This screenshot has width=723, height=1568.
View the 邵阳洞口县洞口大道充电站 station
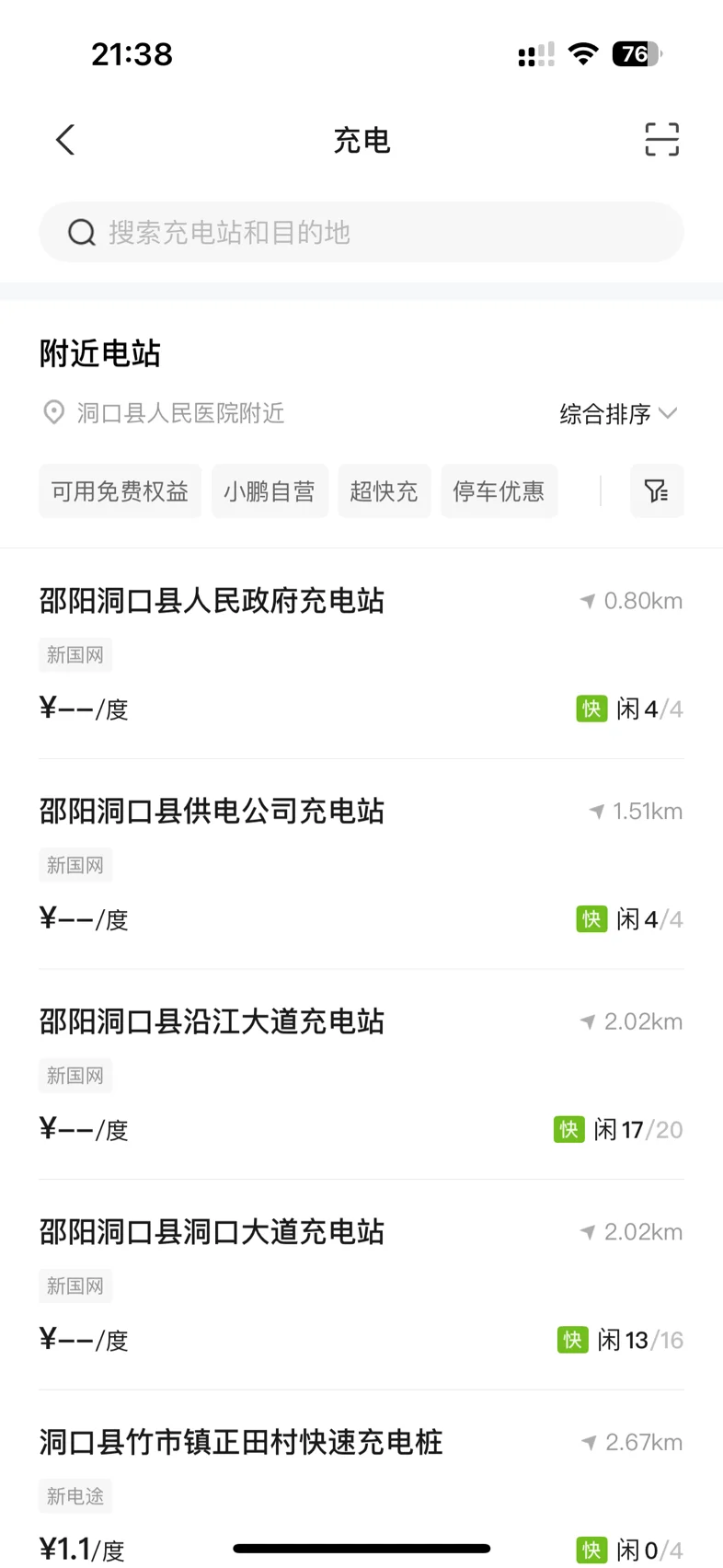point(212,1231)
